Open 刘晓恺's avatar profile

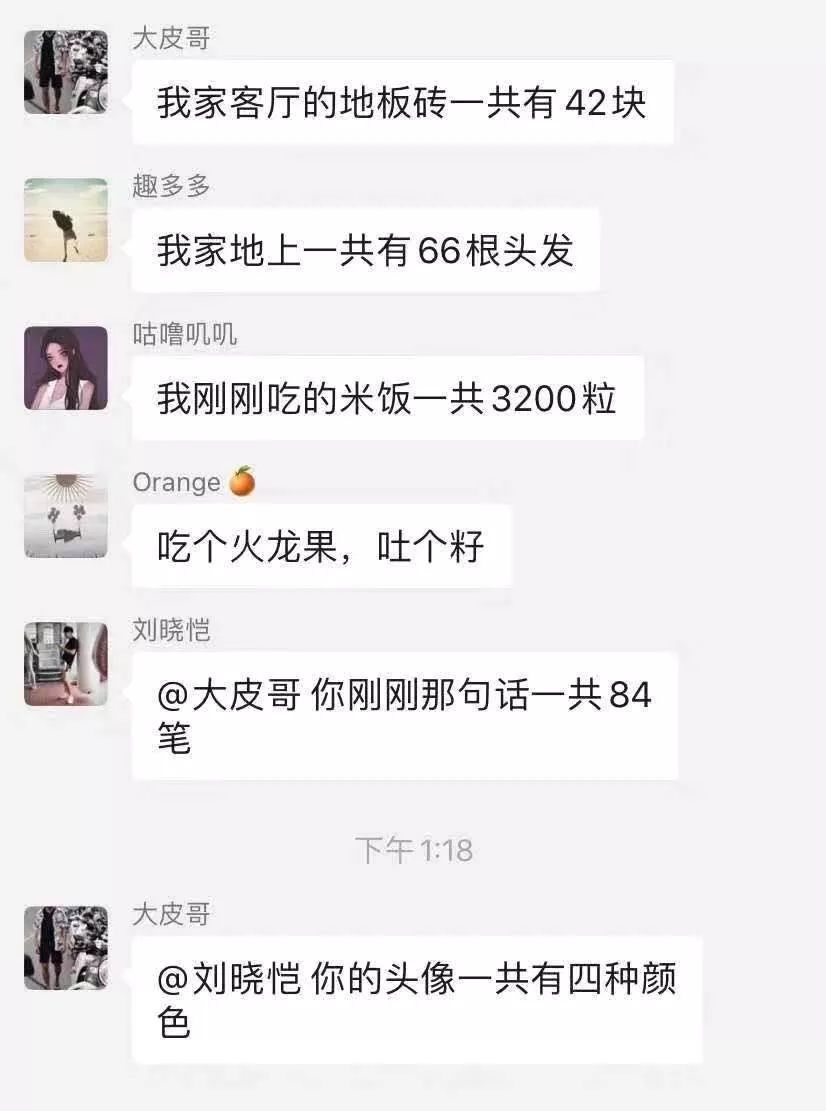pyautogui.click(x=66, y=664)
